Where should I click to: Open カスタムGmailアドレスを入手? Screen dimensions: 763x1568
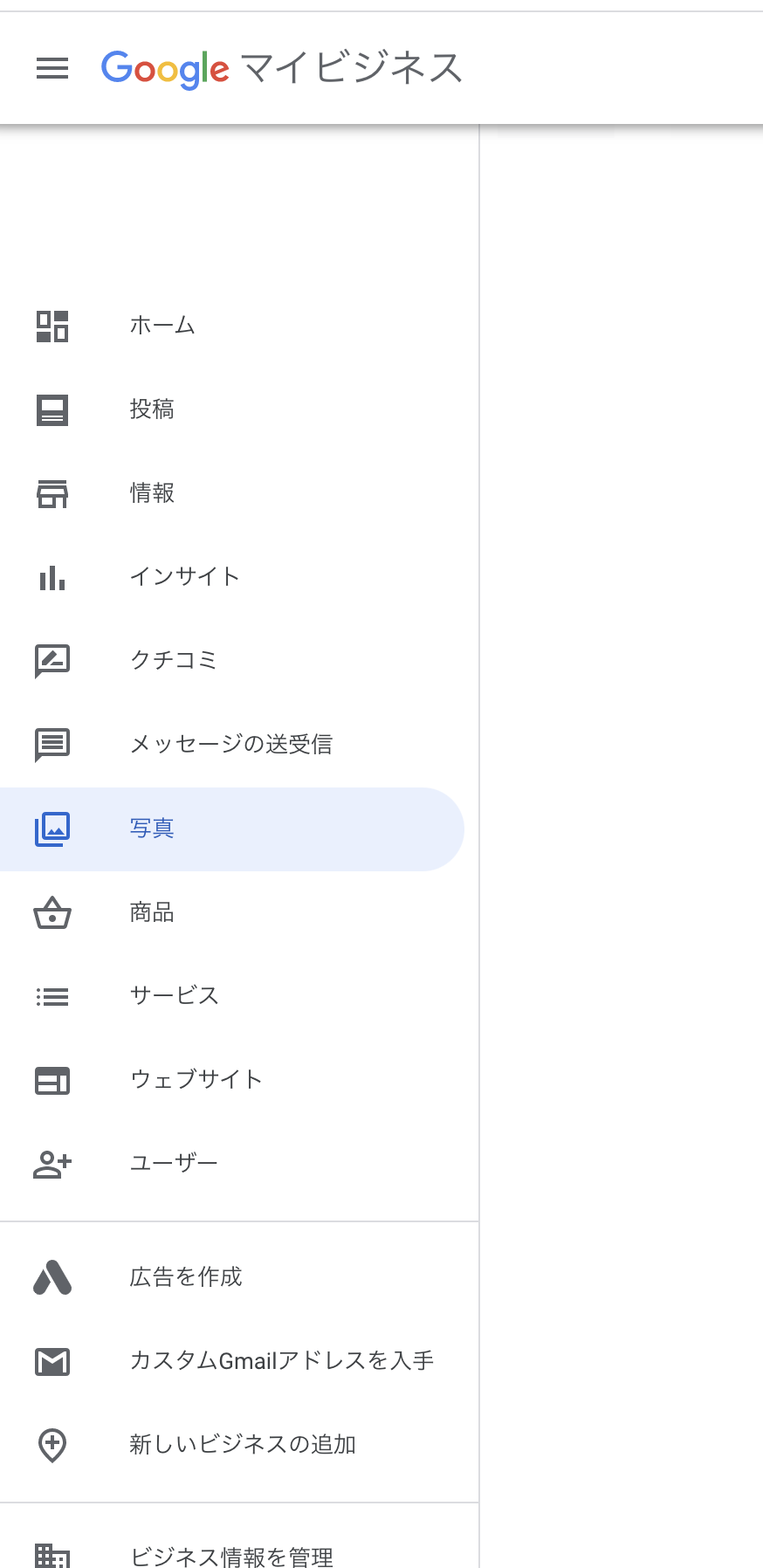232,1361
